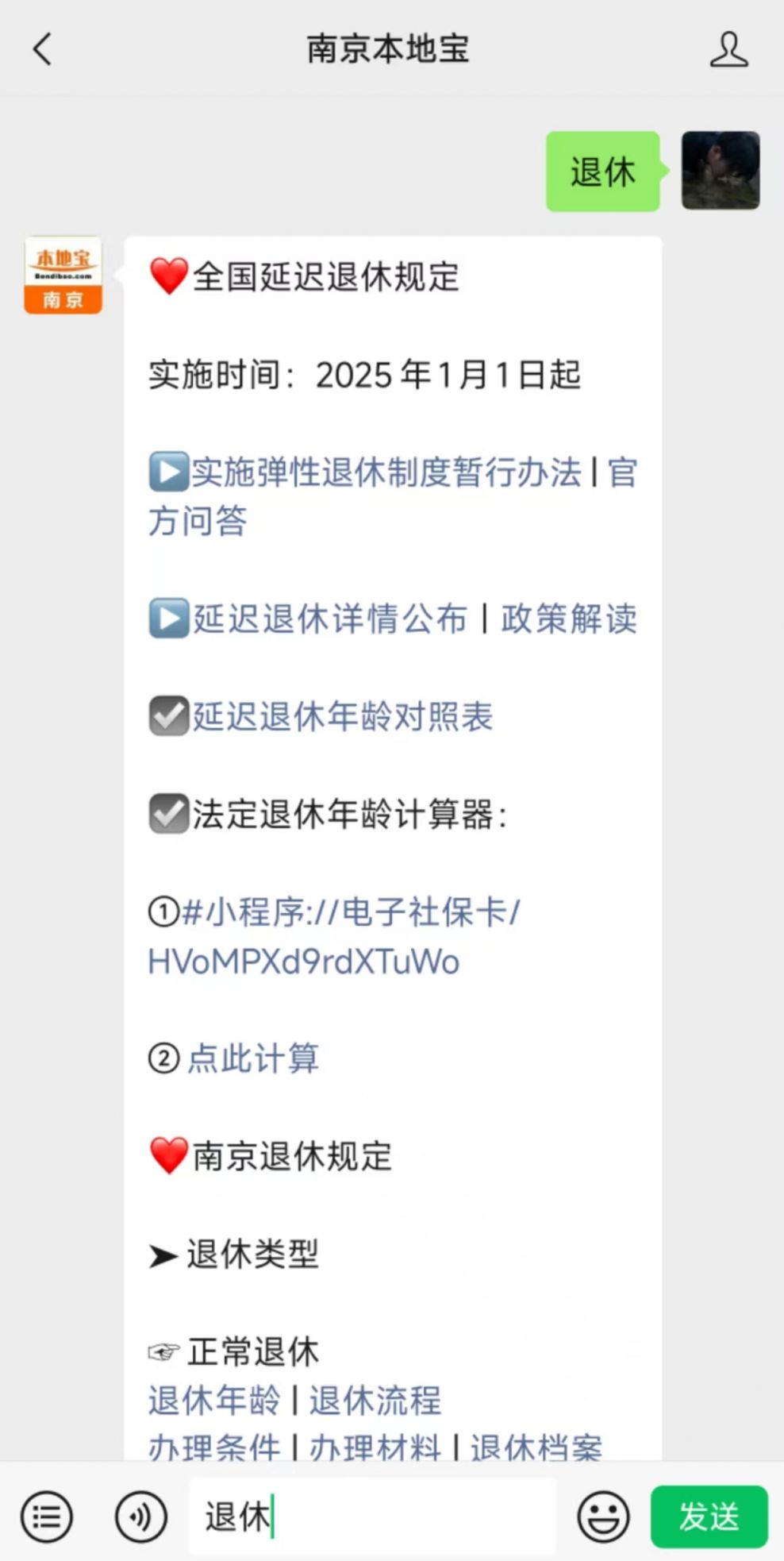Open 延迟退休年龄对照表 link
The width and height of the screenshot is (784, 1561).
[342, 716]
